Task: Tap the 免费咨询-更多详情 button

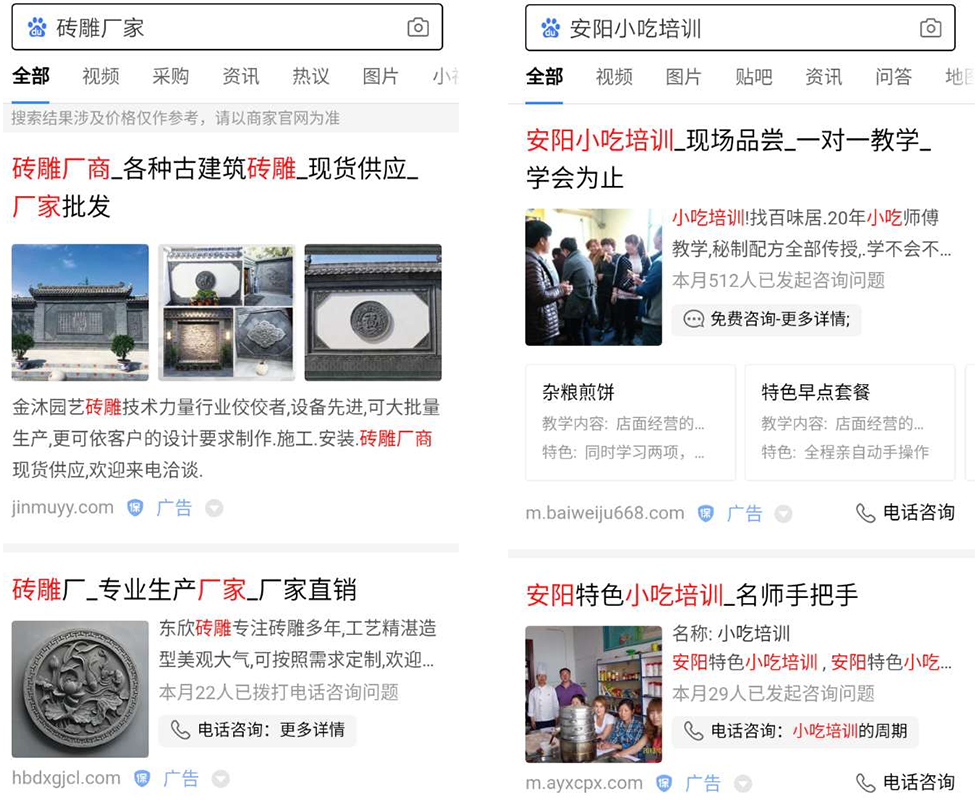Action: [766, 319]
